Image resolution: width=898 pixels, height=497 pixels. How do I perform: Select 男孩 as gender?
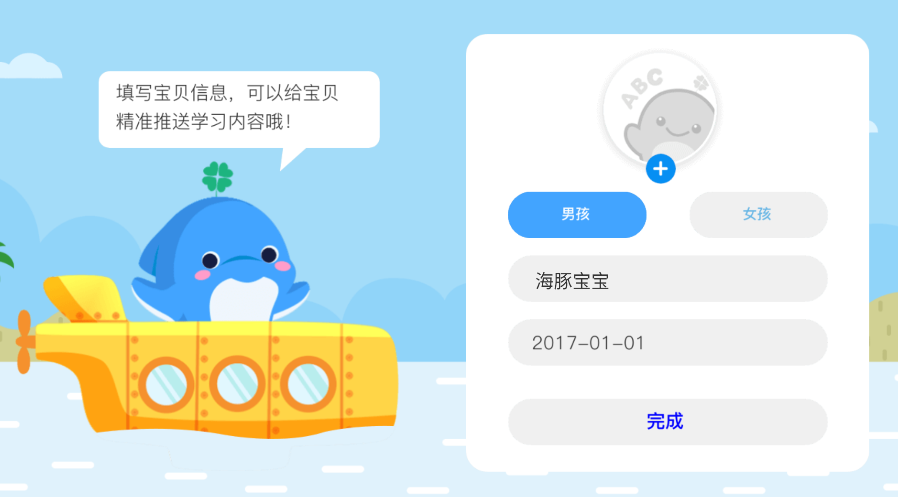(x=577, y=214)
